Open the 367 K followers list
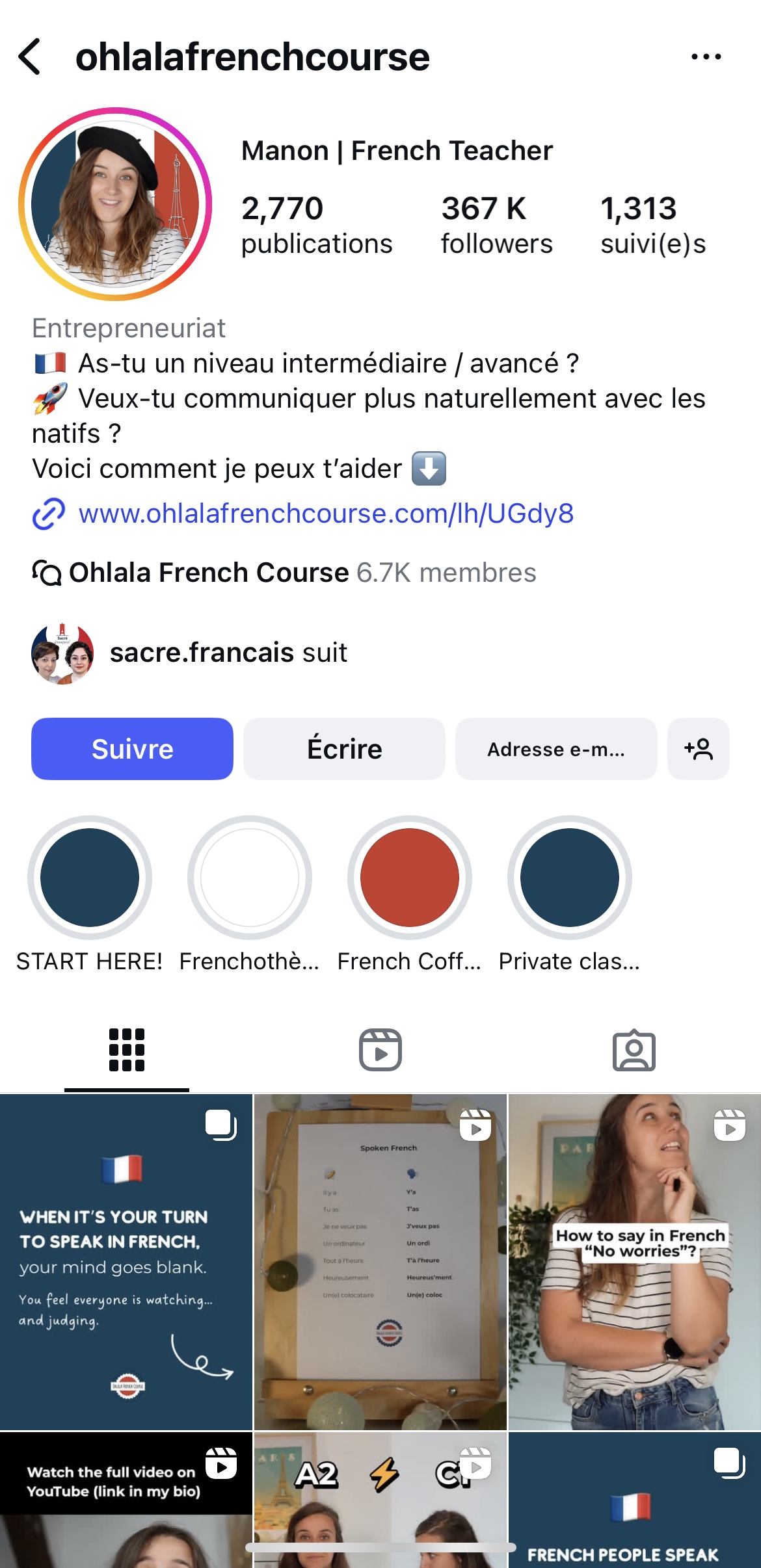Viewport: 761px width, 1568px height. pyautogui.click(x=496, y=225)
